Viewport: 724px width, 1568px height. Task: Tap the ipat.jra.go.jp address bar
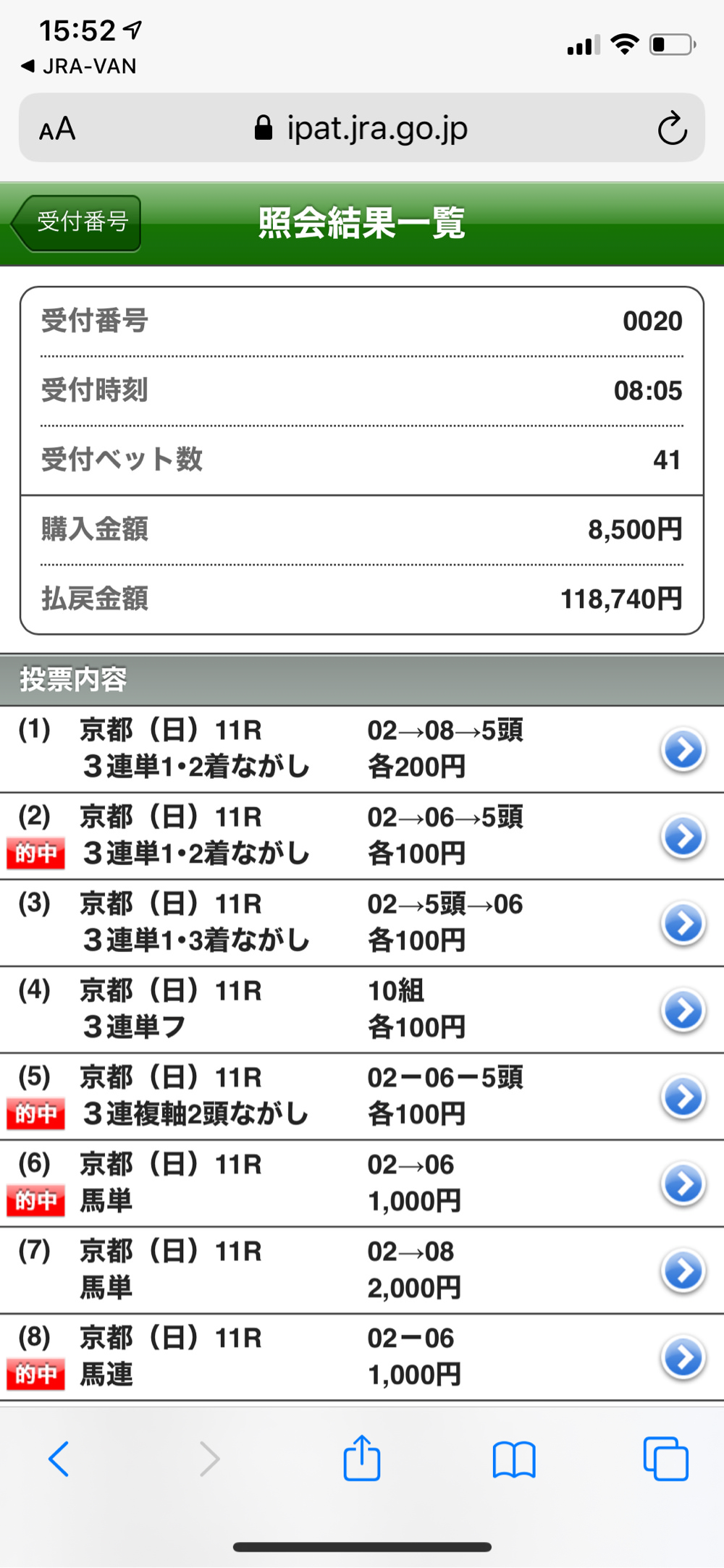[x=362, y=128]
